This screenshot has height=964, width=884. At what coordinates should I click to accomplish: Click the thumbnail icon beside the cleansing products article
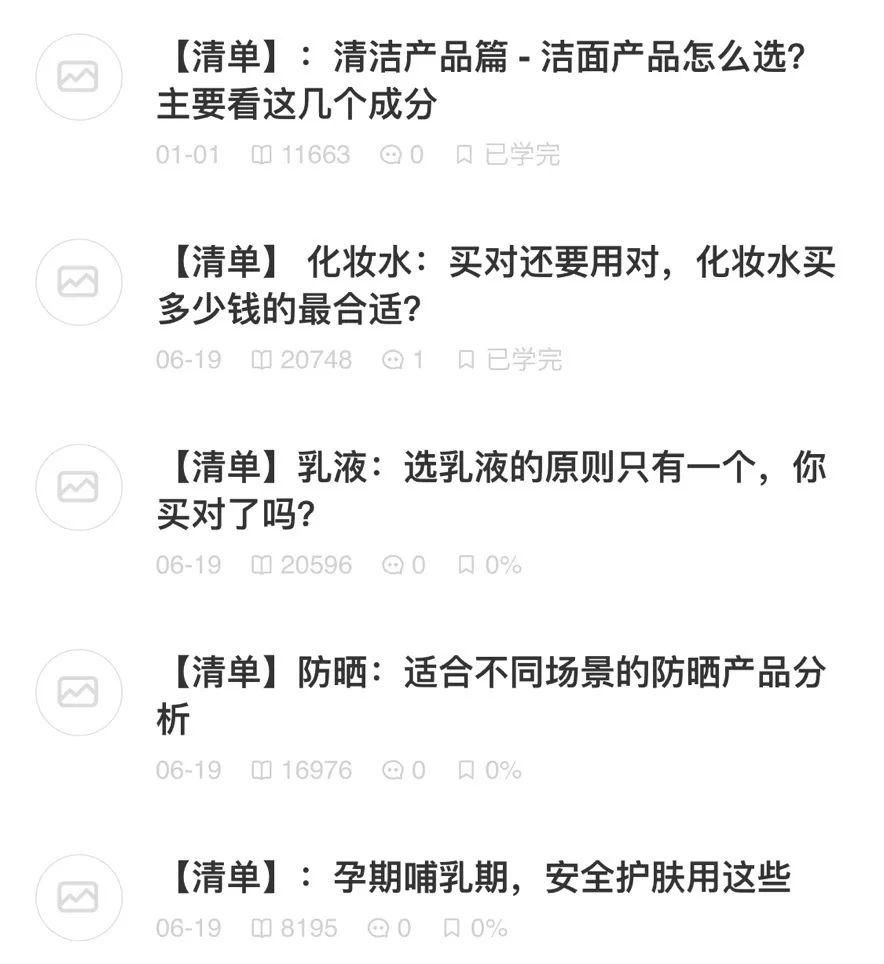pyautogui.click(x=78, y=77)
